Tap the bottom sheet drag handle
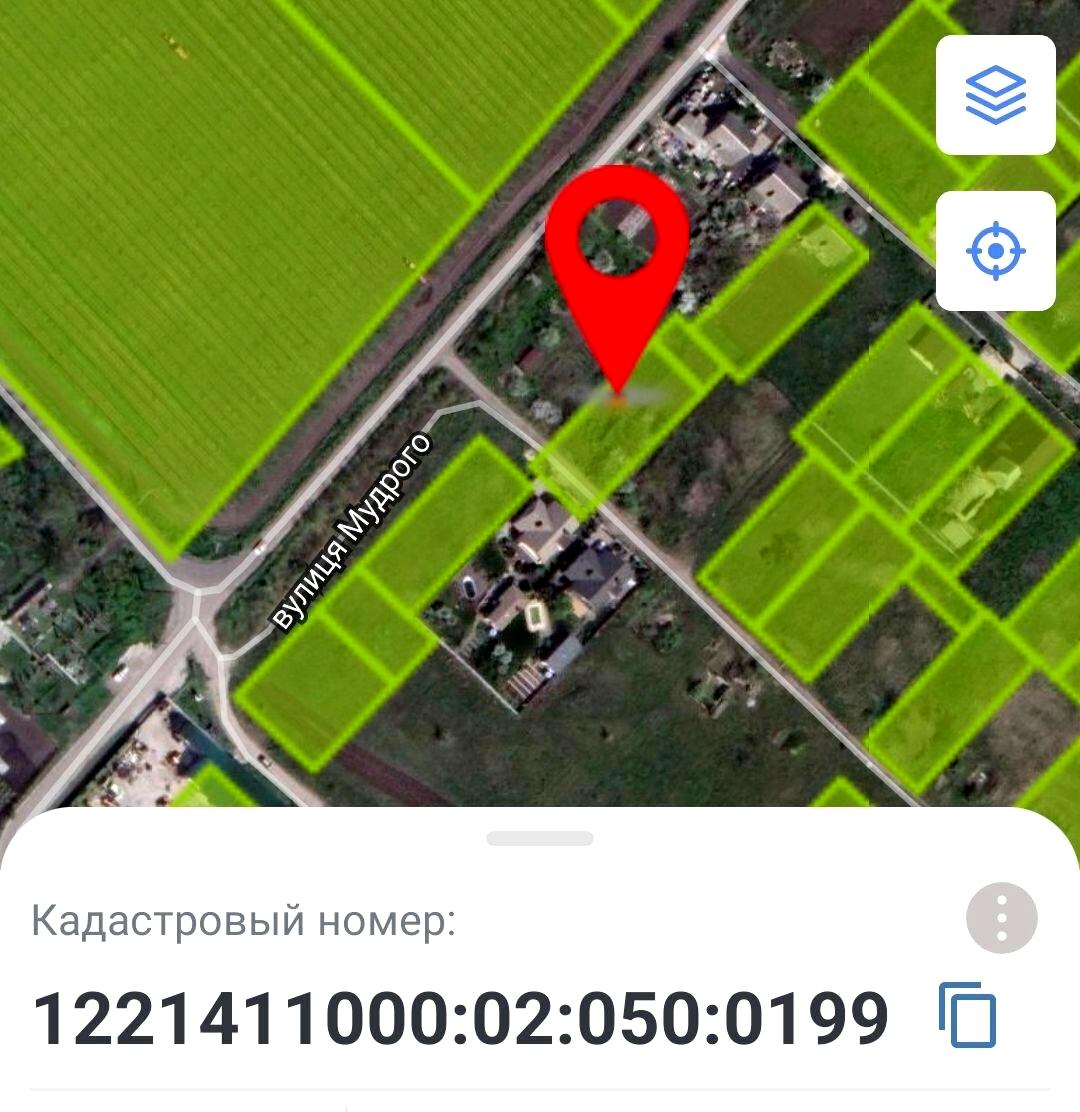 pyautogui.click(x=540, y=838)
